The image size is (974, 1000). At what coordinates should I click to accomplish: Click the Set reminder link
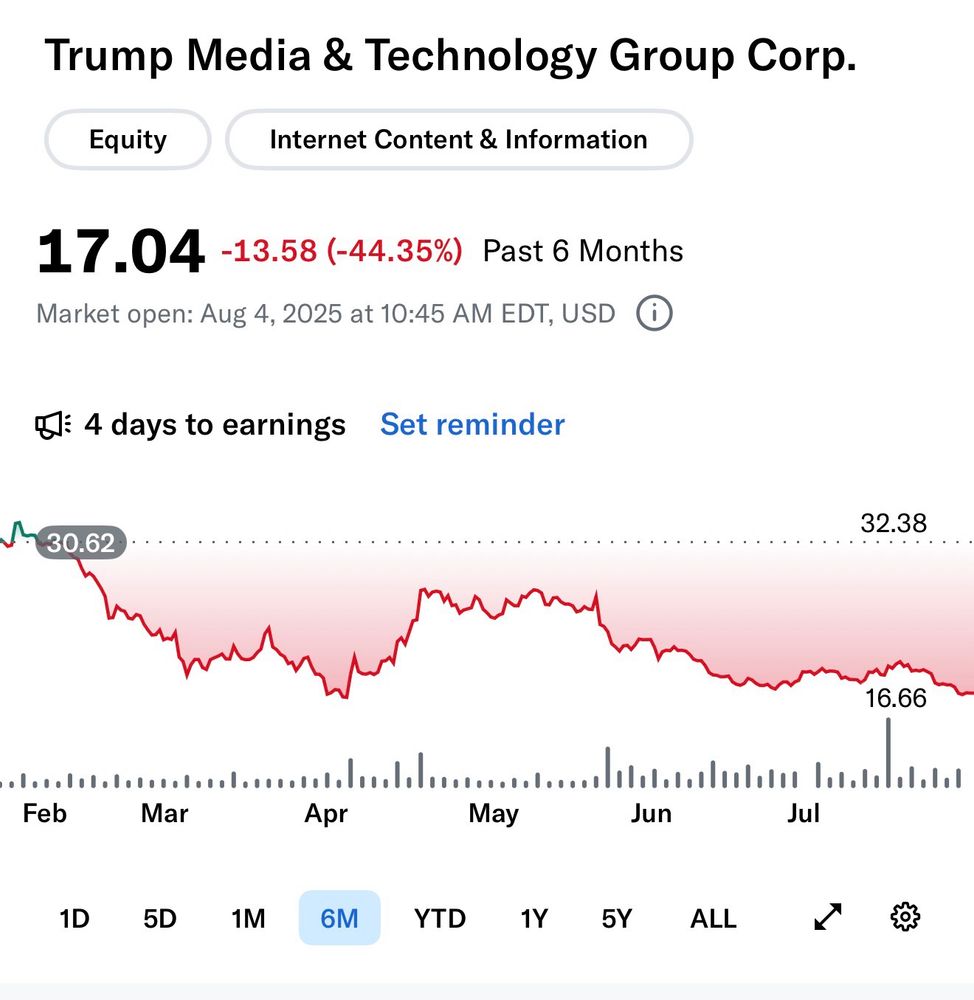pyautogui.click(x=472, y=425)
